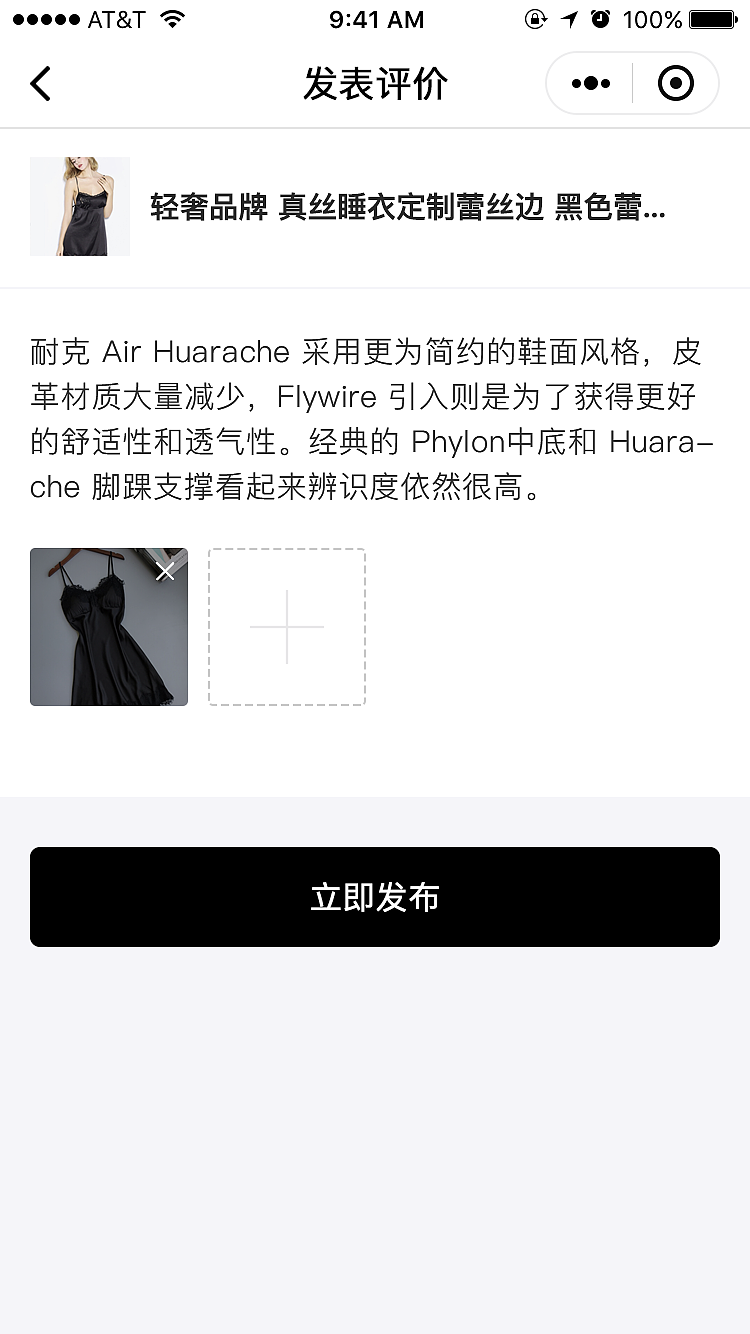
Task: Tap the 发表评价 title in the header
Action: (x=375, y=83)
